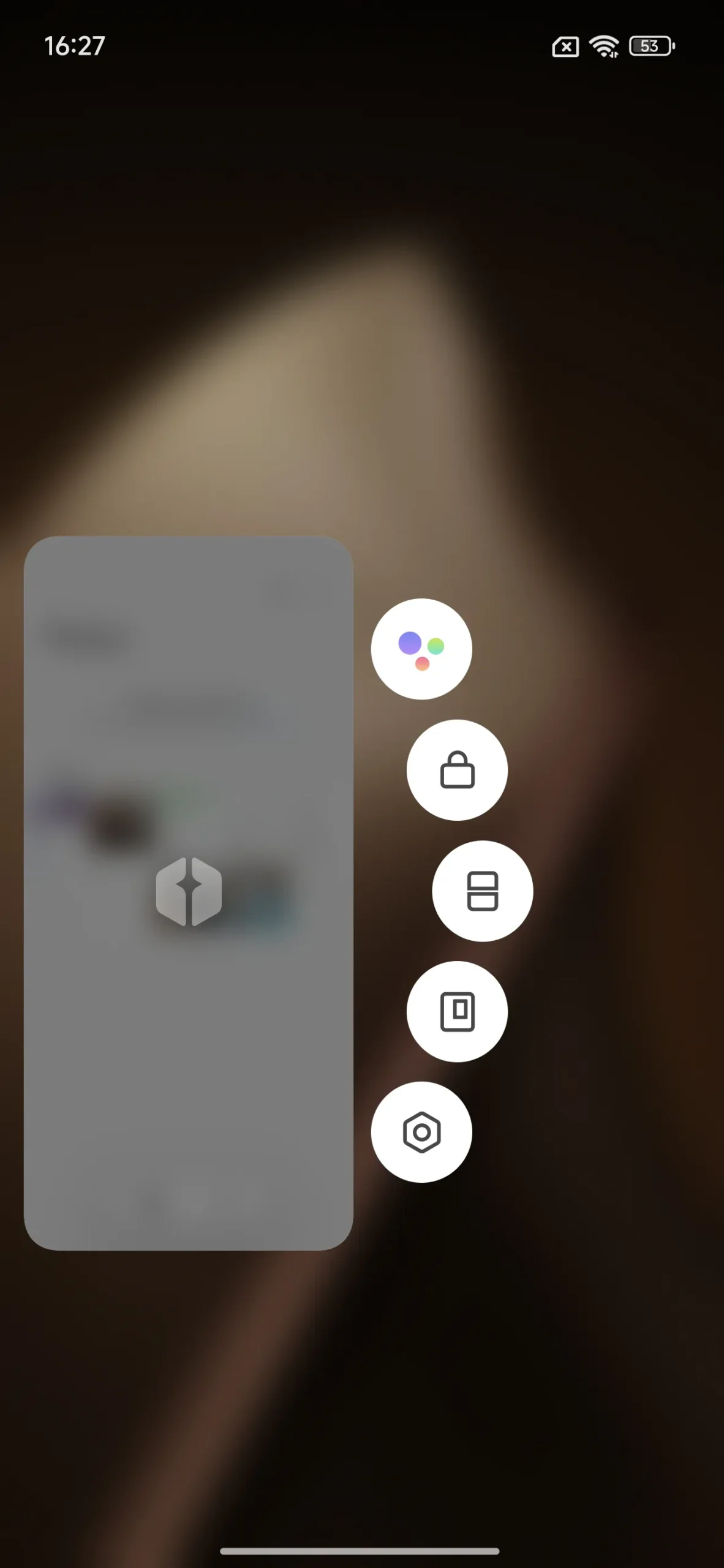Open app info via hexagon settings icon
This screenshot has height=1568, width=724.
coord(421,1132)
